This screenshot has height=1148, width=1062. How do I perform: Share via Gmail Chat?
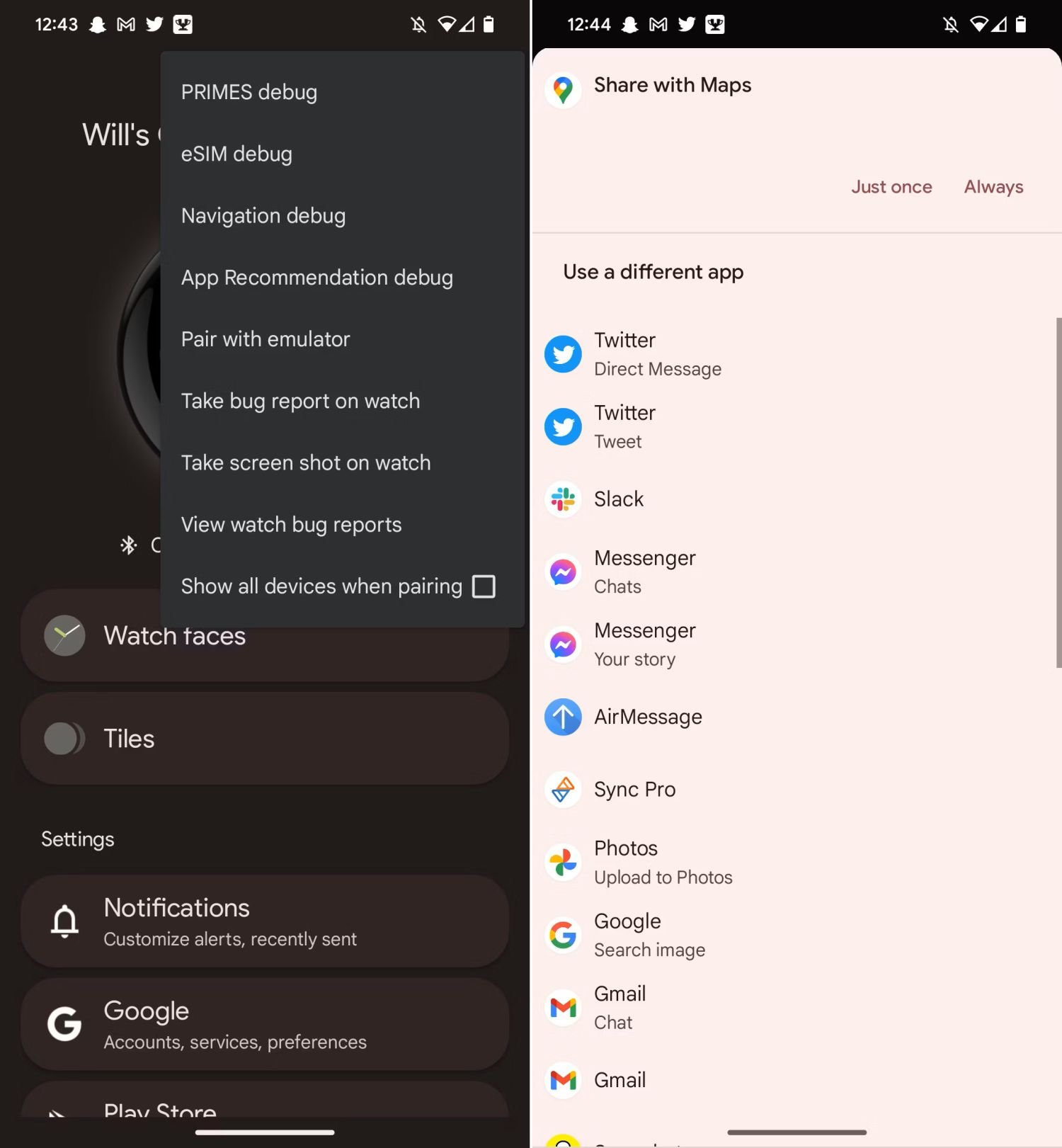click(x=619, y=1008)
